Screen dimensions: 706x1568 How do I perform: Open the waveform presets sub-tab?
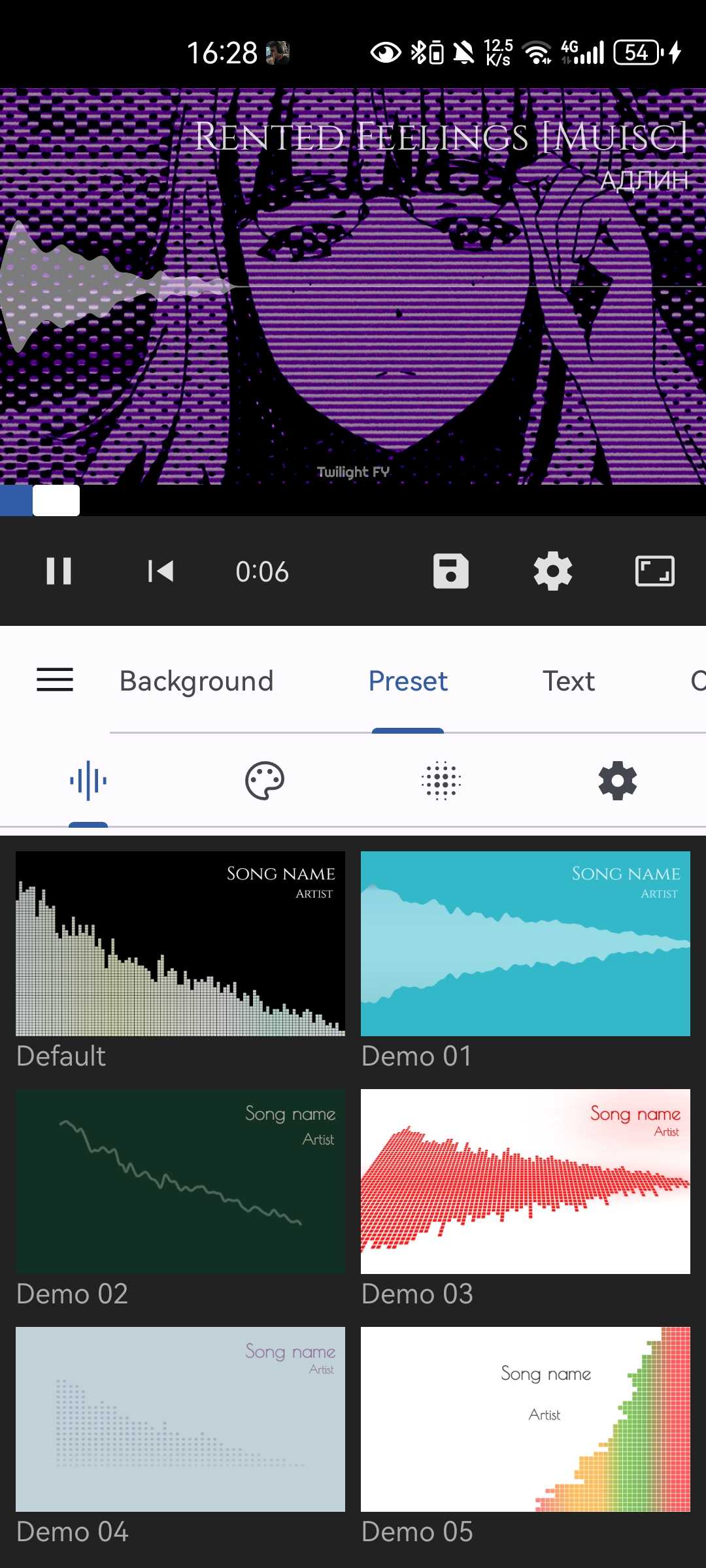tap(88, 781)
